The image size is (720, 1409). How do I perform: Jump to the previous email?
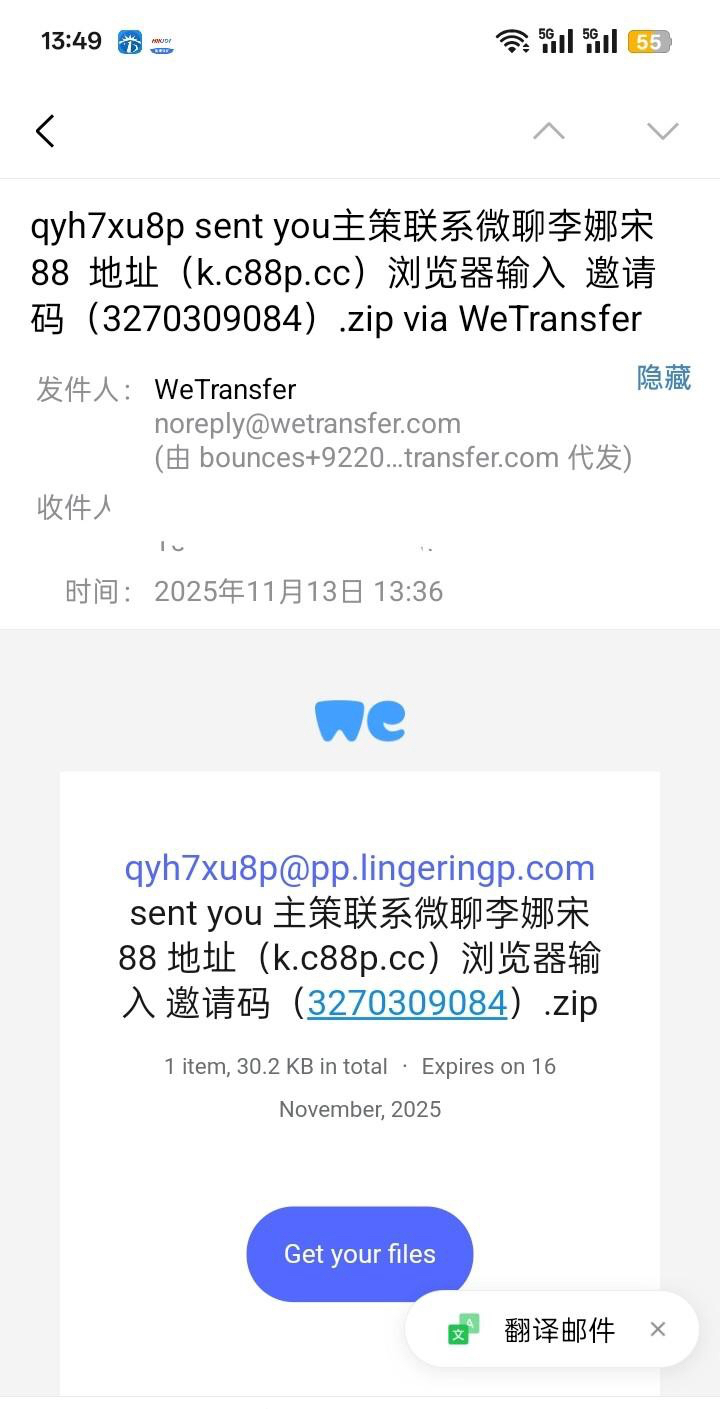[548, 131]
